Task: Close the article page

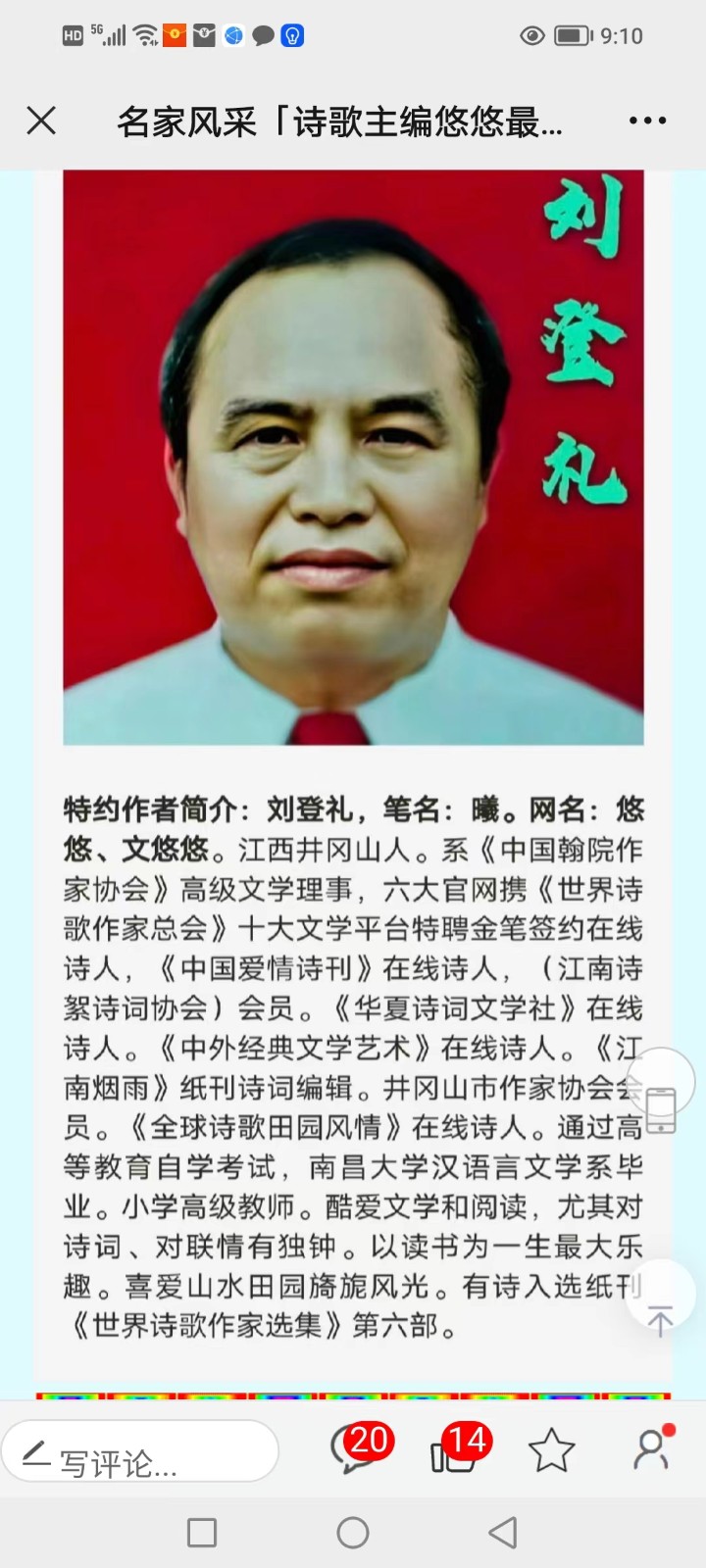Action: [x=41, y=121]
